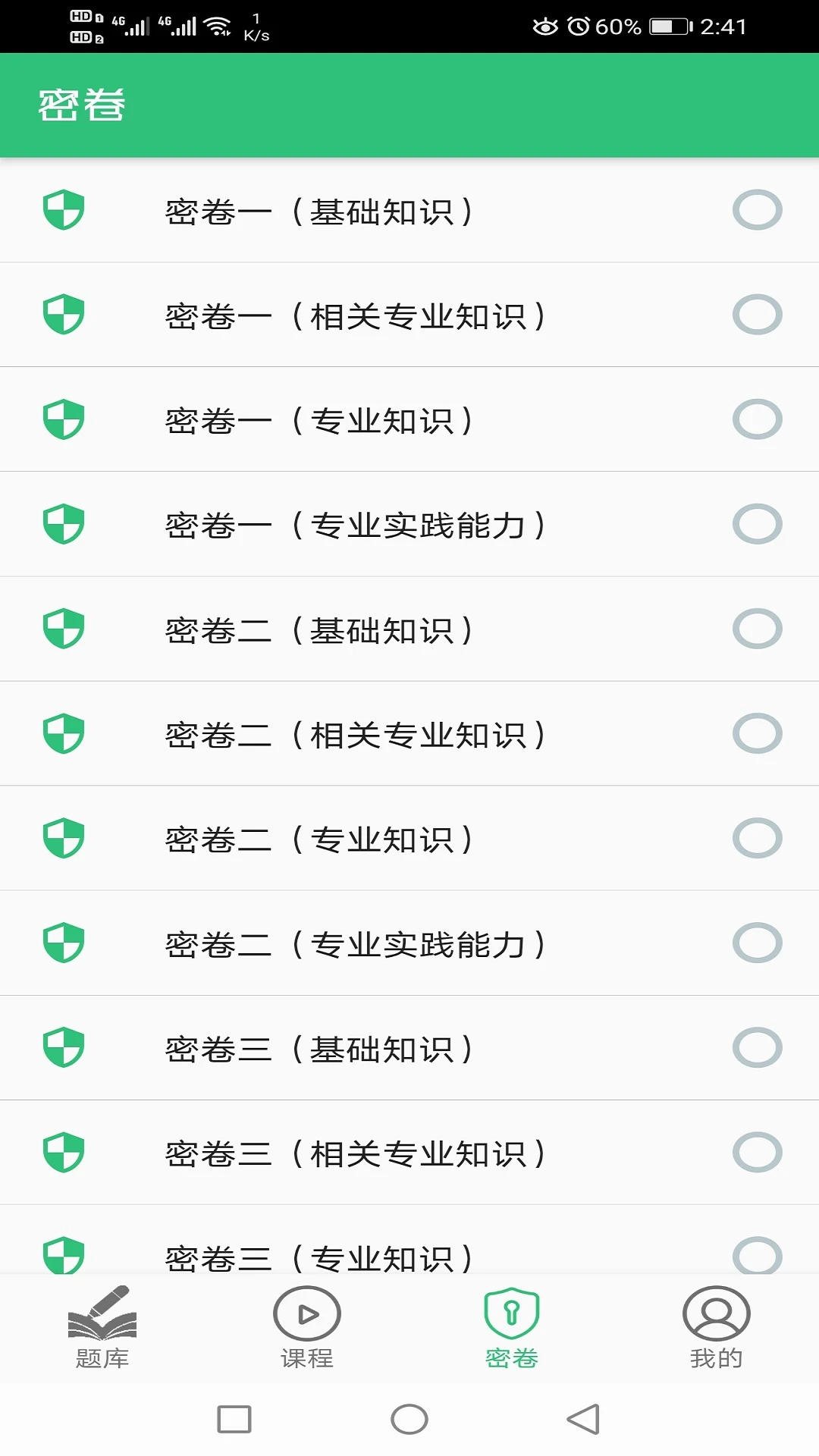
Task: Go to the 课程 tab
Action: (307, 1328)
